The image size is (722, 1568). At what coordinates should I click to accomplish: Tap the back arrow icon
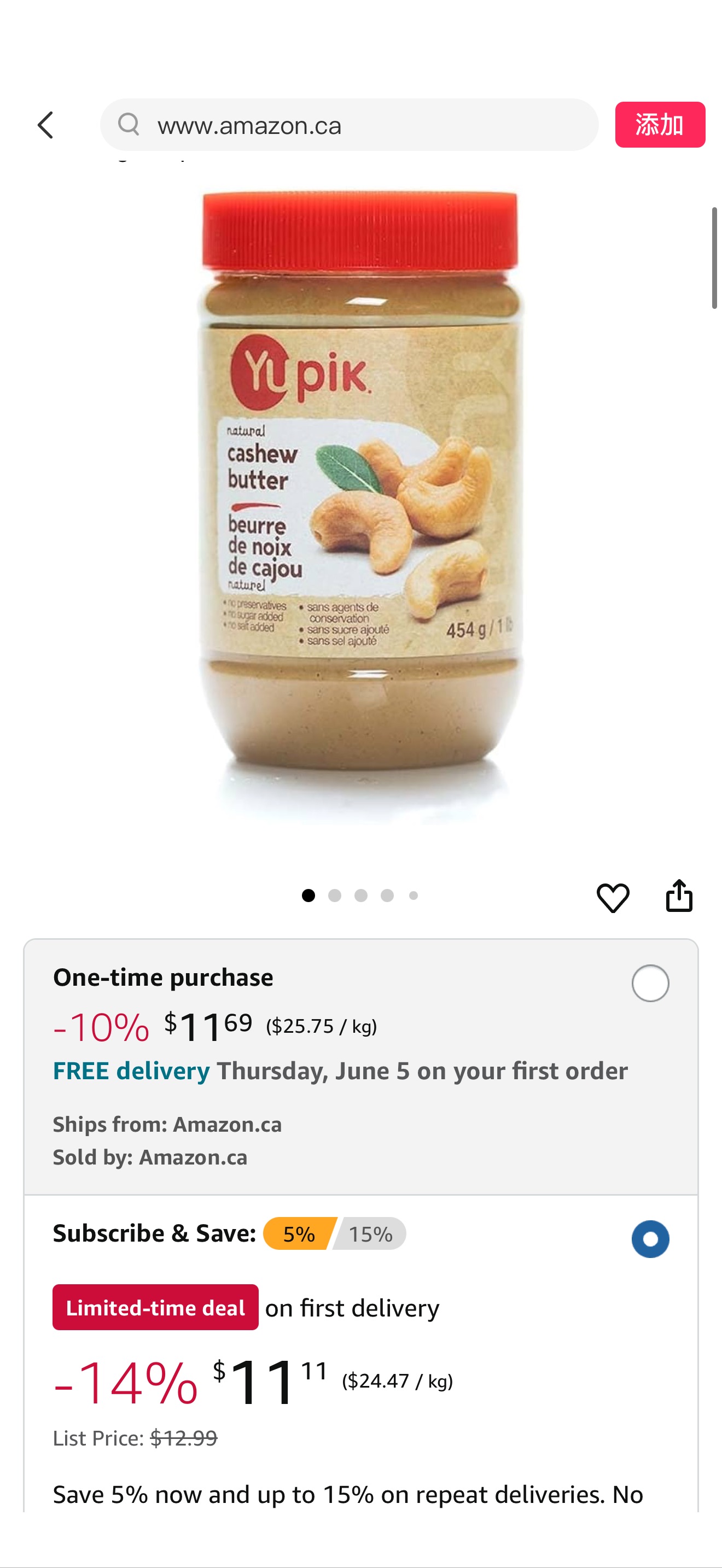[x=45, y=125]
